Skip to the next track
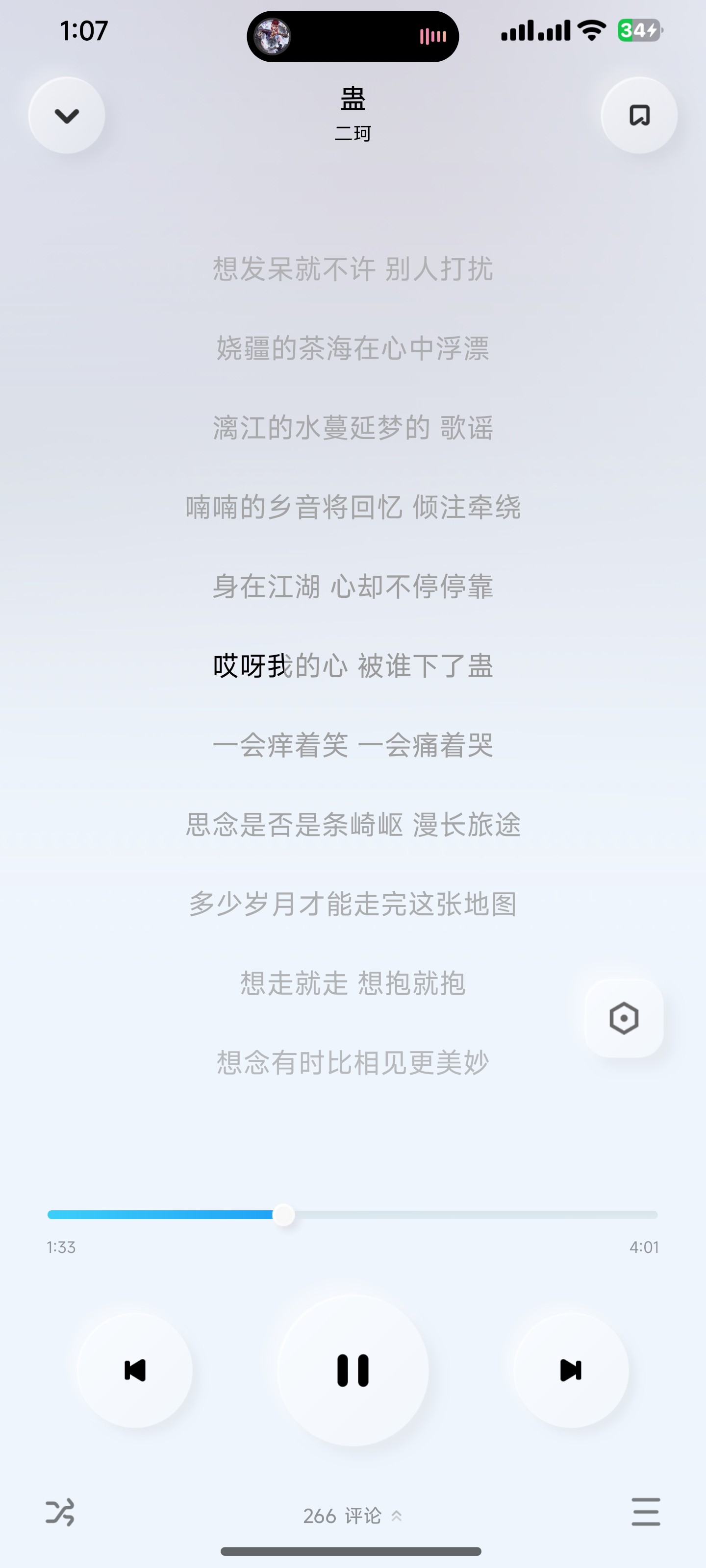 571,1370
